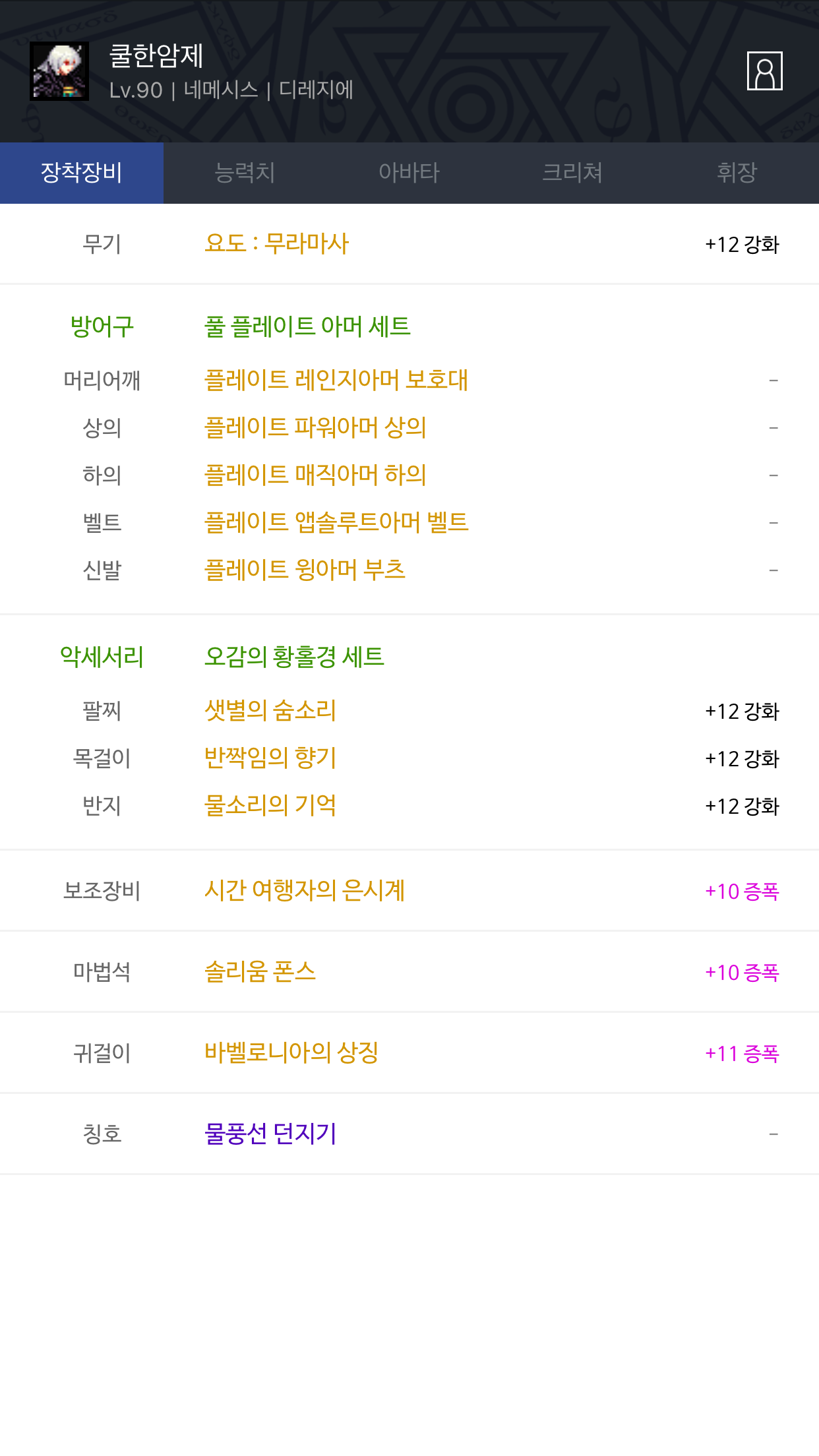Open magic stone 솔리움 폰스

coord(260,971)
